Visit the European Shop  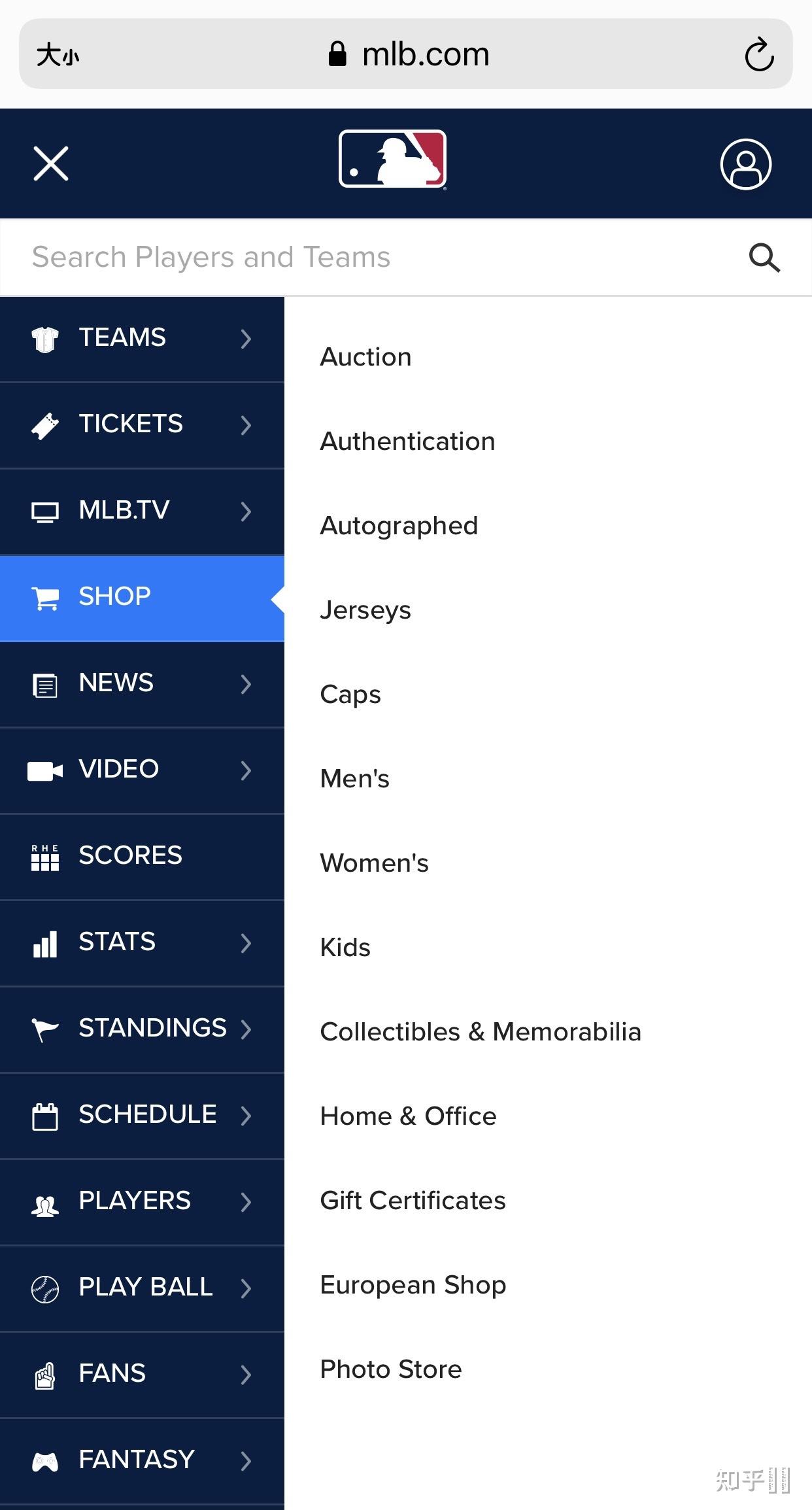pos(413,1285)
